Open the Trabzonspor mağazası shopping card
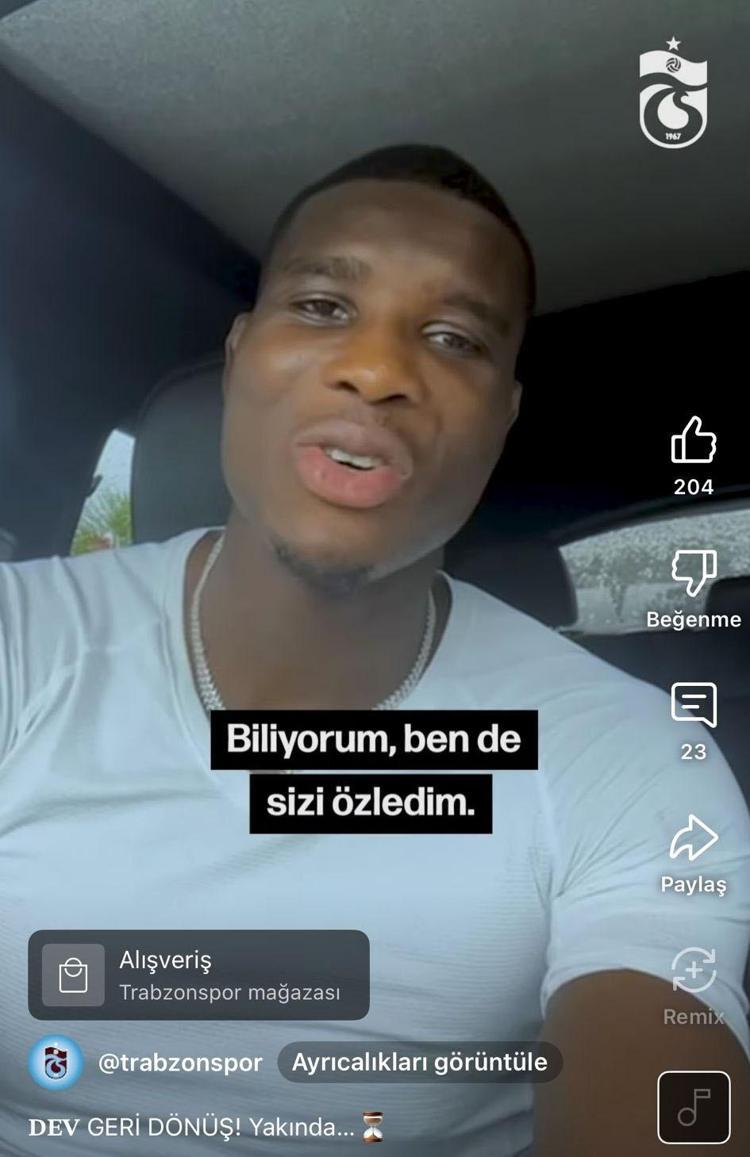The image size is (750, 1157). [199, 975]
